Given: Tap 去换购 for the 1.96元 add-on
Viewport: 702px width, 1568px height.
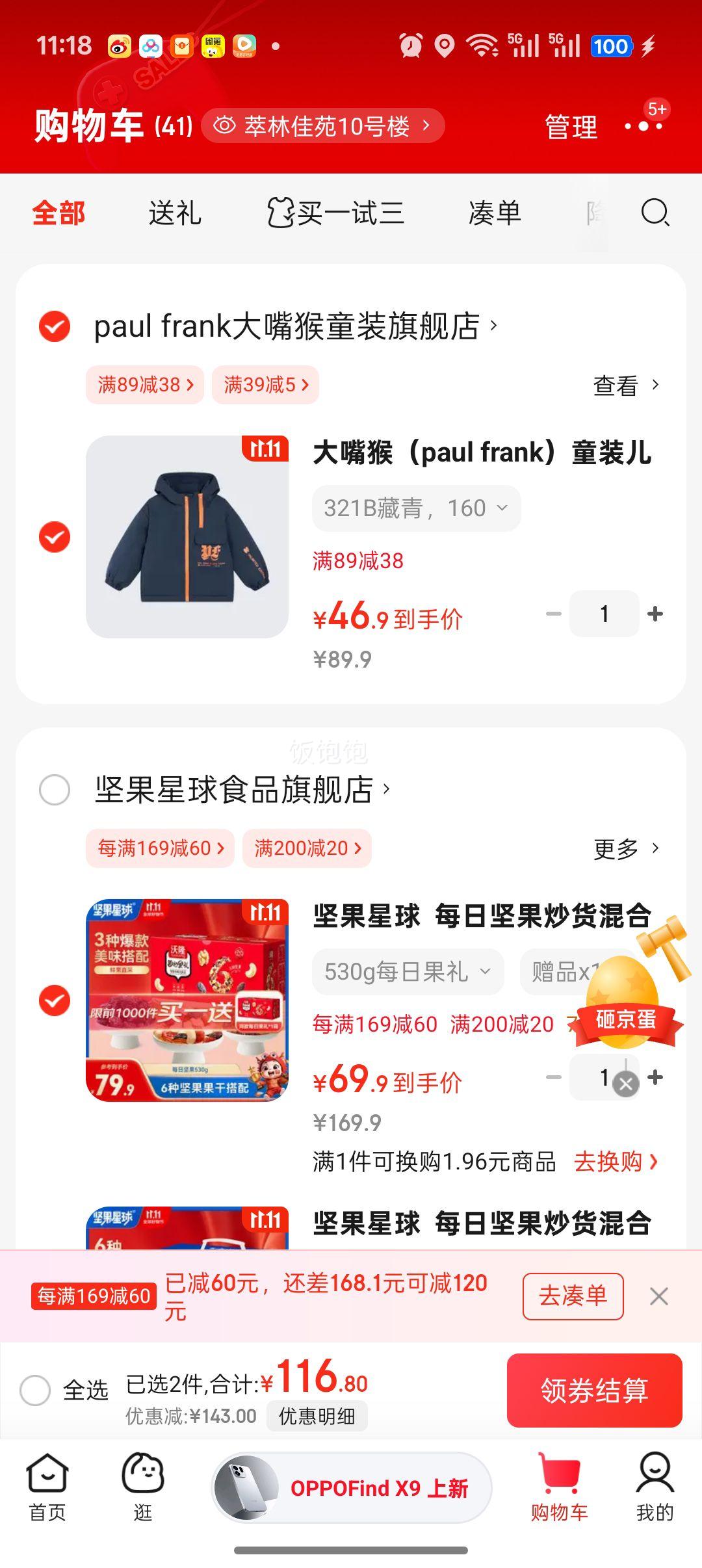Looking at the screenshot, I should (x=615, y=1162).
